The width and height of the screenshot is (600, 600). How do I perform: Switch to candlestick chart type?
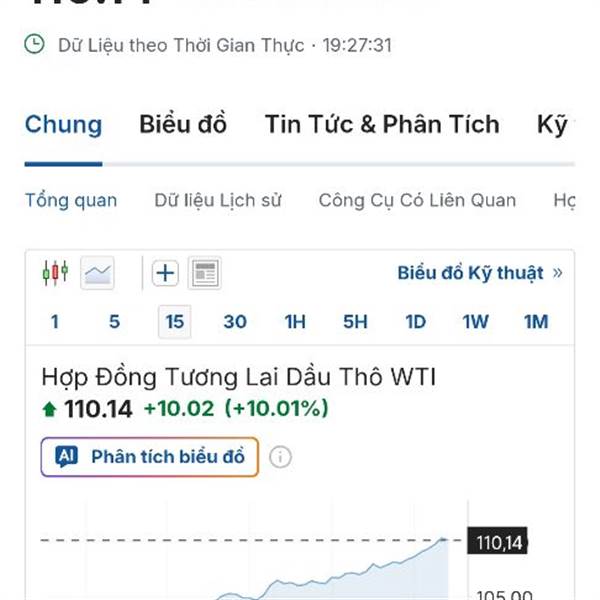coord(55,272)
